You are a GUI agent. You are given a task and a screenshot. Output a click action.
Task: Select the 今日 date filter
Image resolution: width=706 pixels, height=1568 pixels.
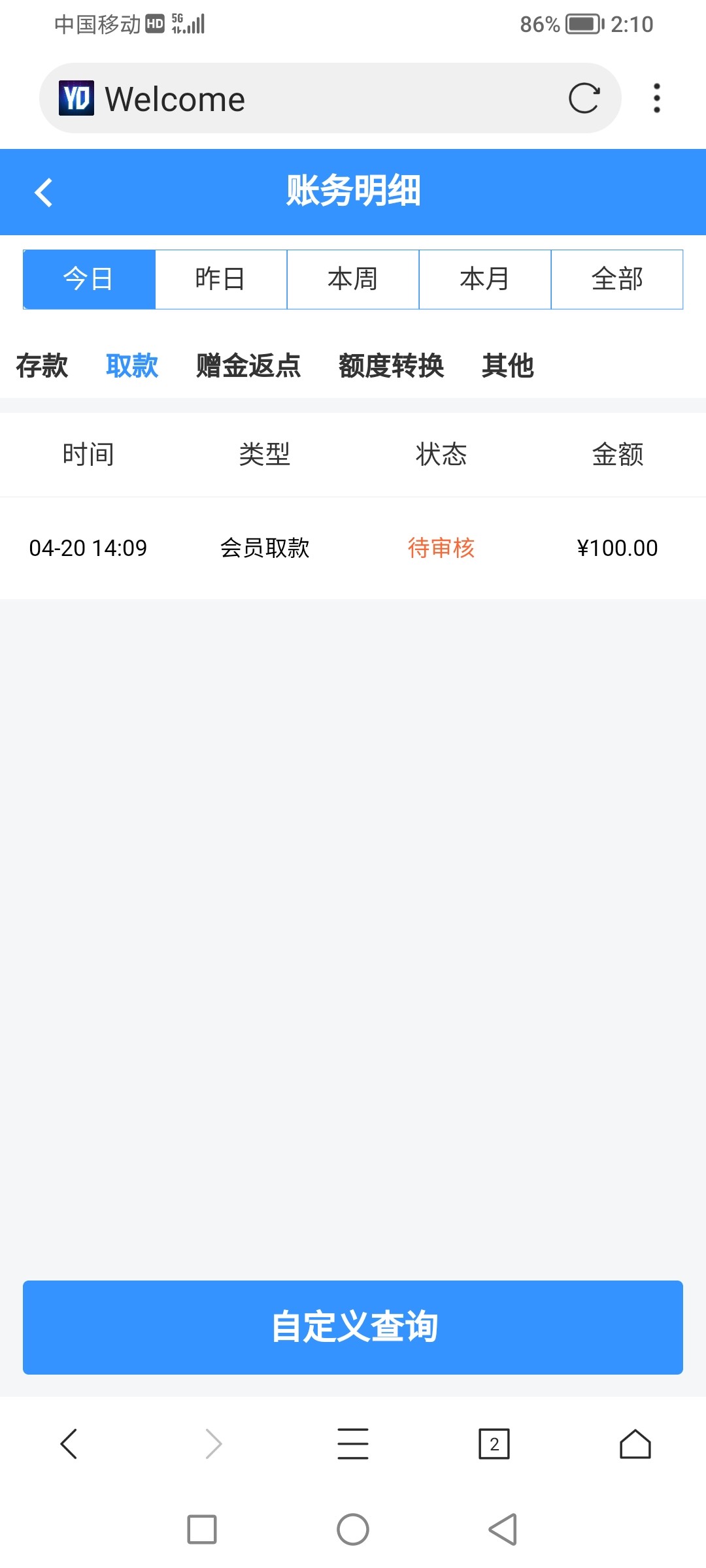[89, 279]
